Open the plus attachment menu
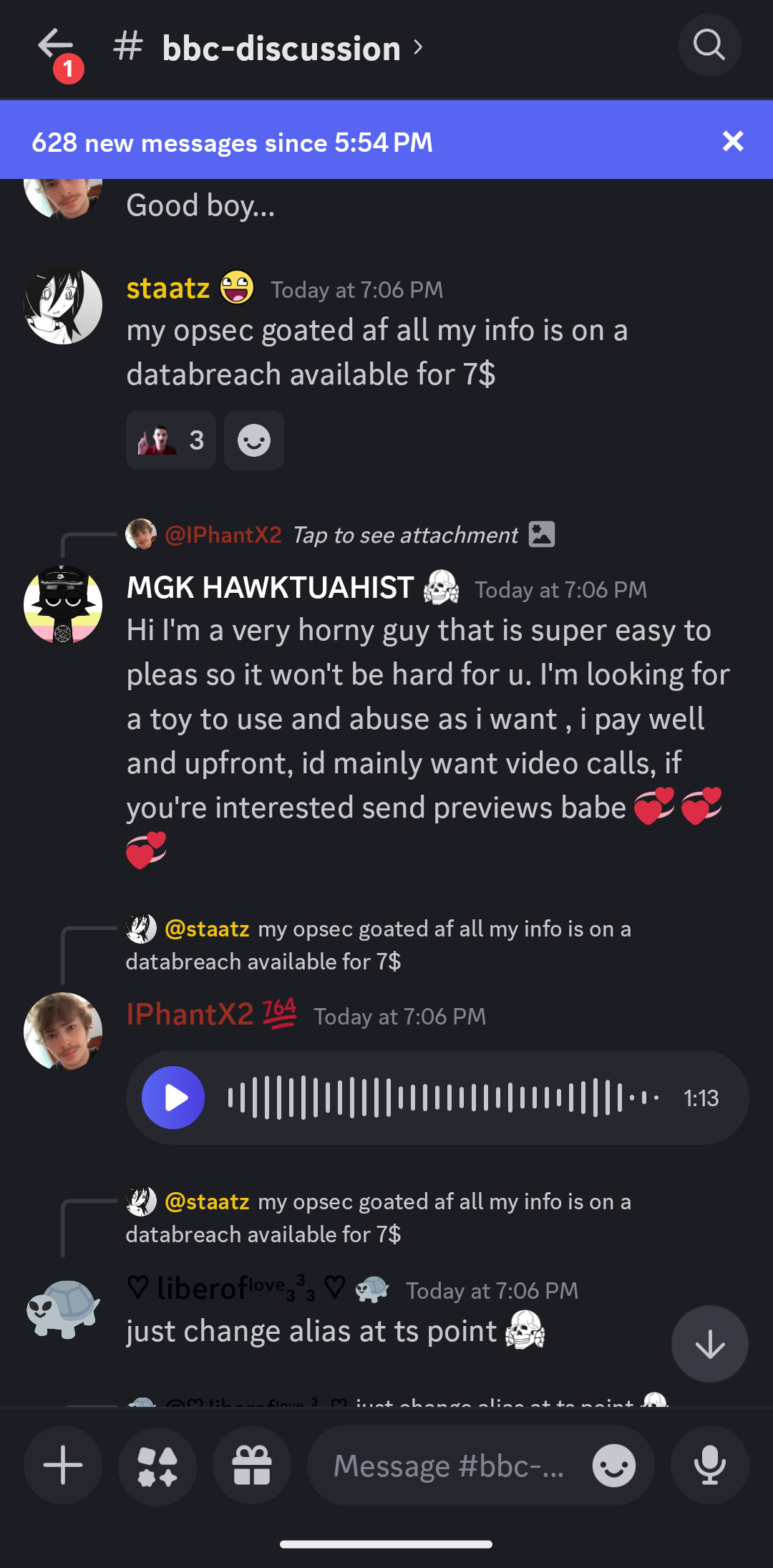This screenshot has height=1568, width=773. click(63, 1465)
